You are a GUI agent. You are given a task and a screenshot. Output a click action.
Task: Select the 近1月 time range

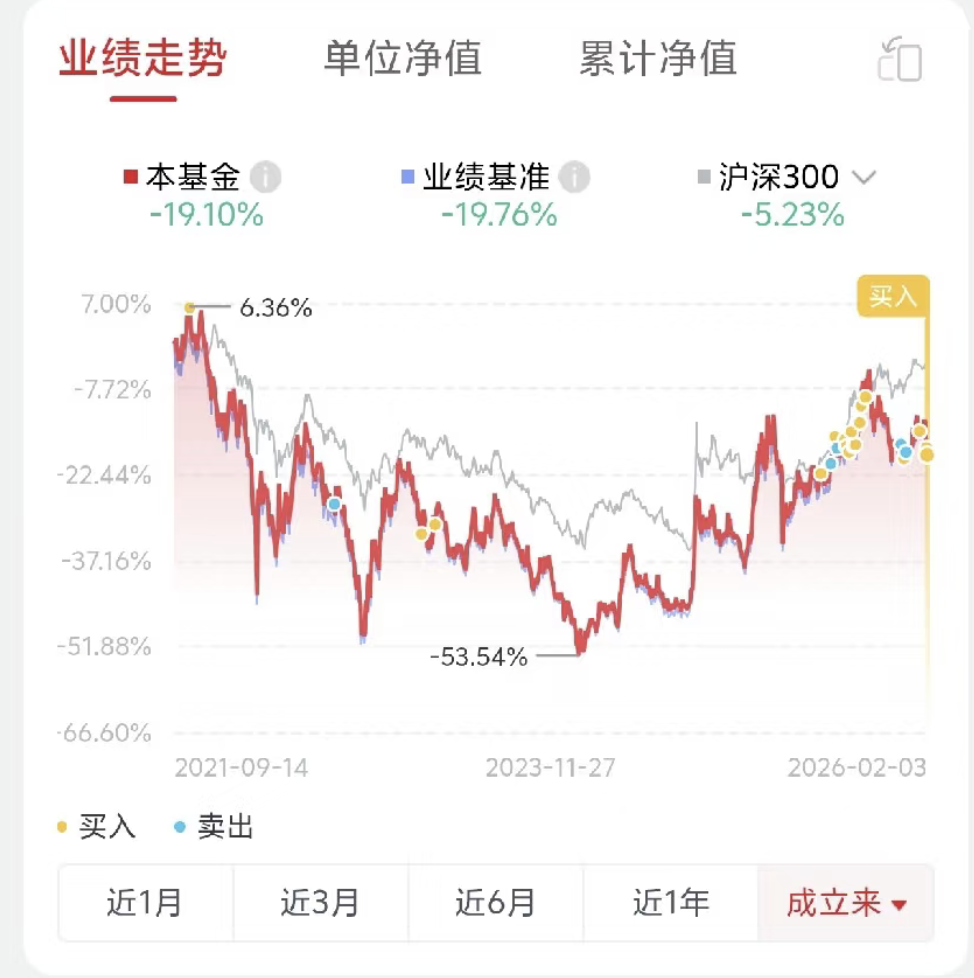pos(145,903)
